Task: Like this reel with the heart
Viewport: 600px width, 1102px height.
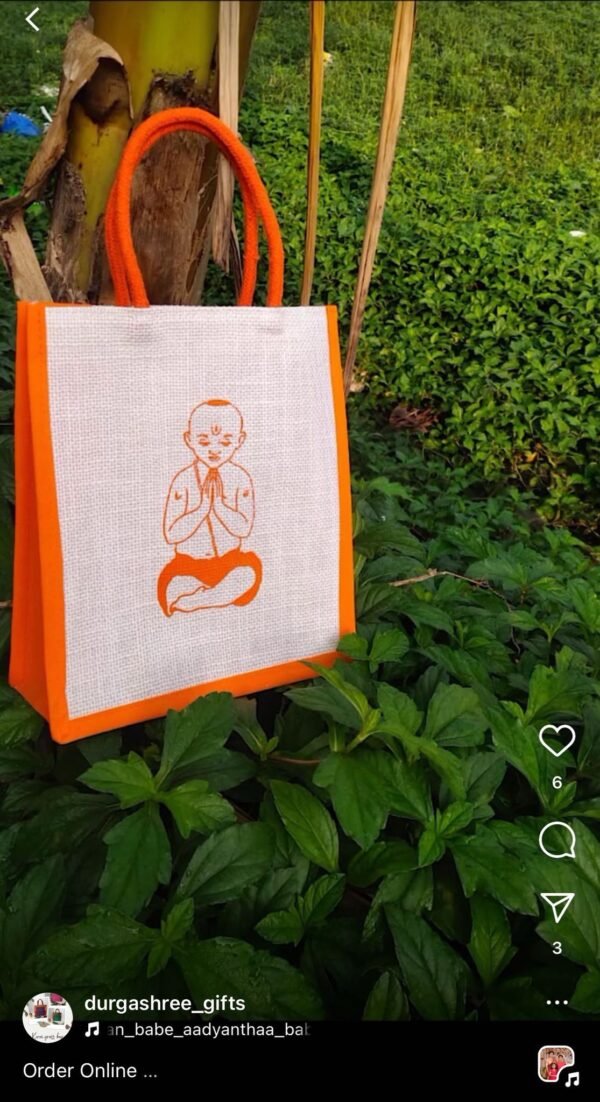Action: pos(557,741)
